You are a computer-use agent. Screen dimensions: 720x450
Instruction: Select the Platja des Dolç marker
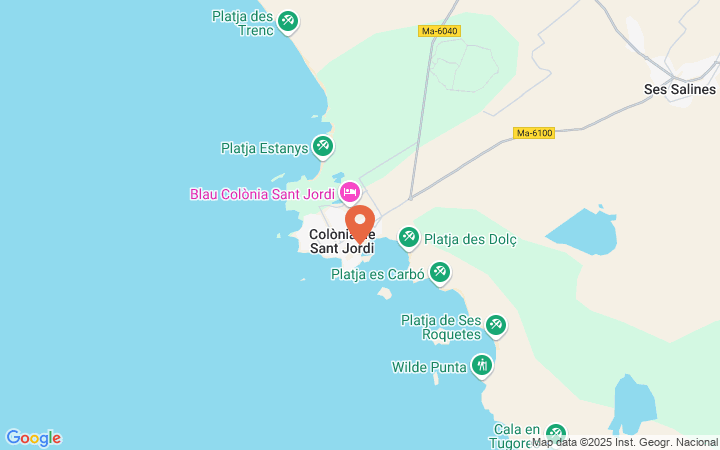(408, 237)
